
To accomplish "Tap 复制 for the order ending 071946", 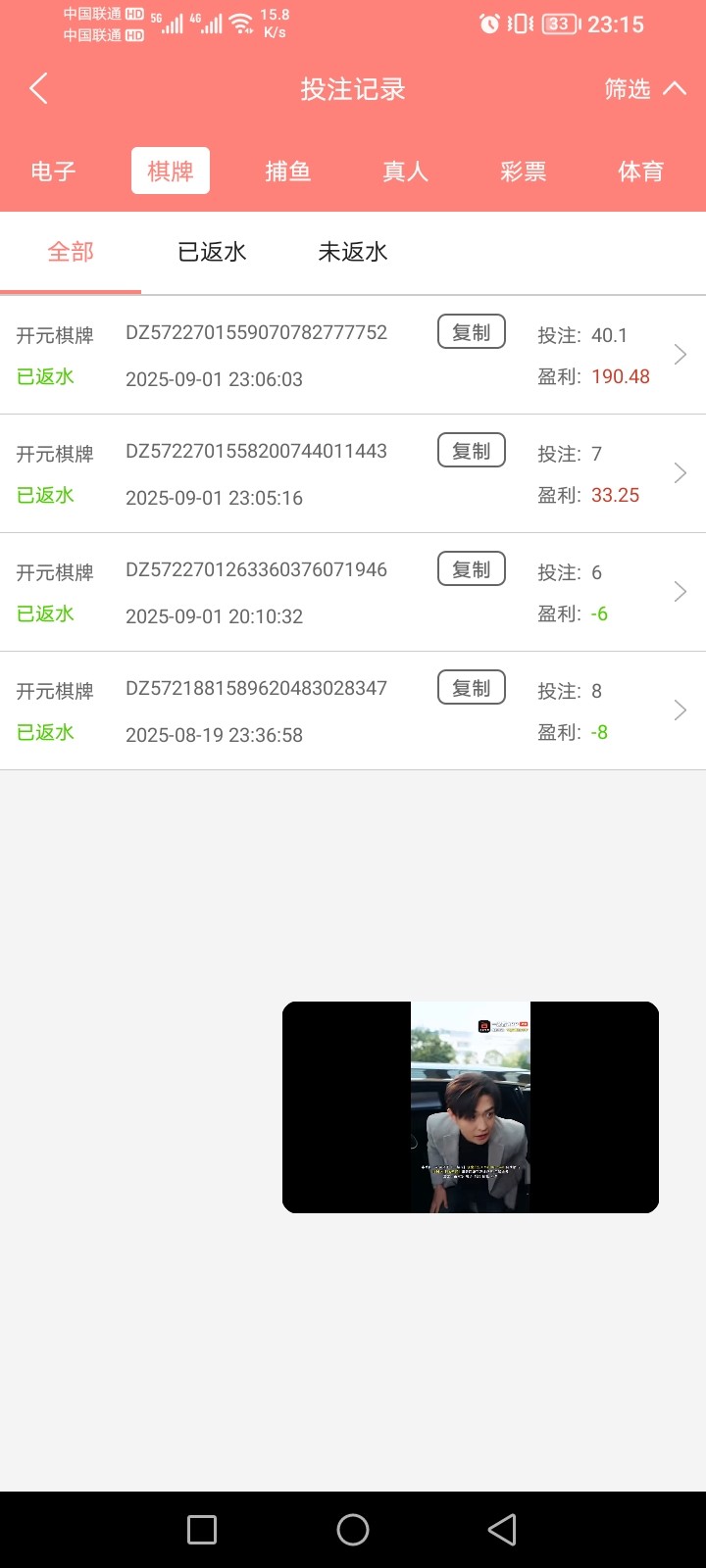I will point(472,569).
